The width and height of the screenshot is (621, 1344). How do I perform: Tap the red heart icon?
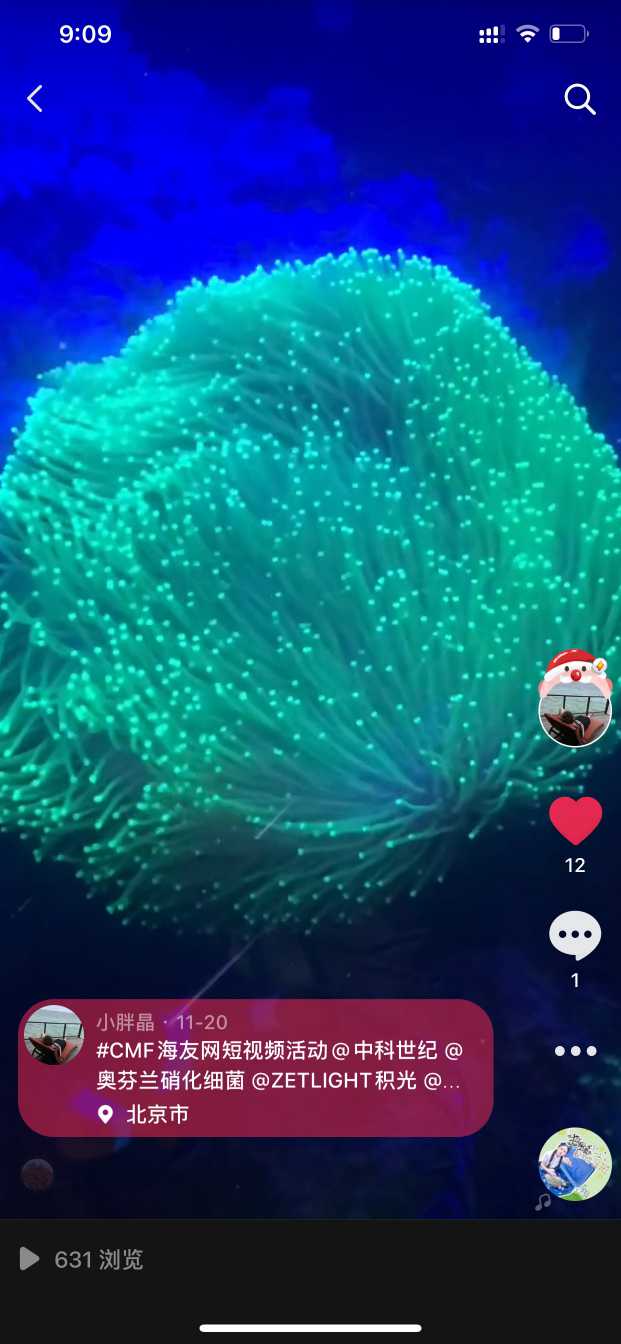pyautogui.click(x=575, y=821)
